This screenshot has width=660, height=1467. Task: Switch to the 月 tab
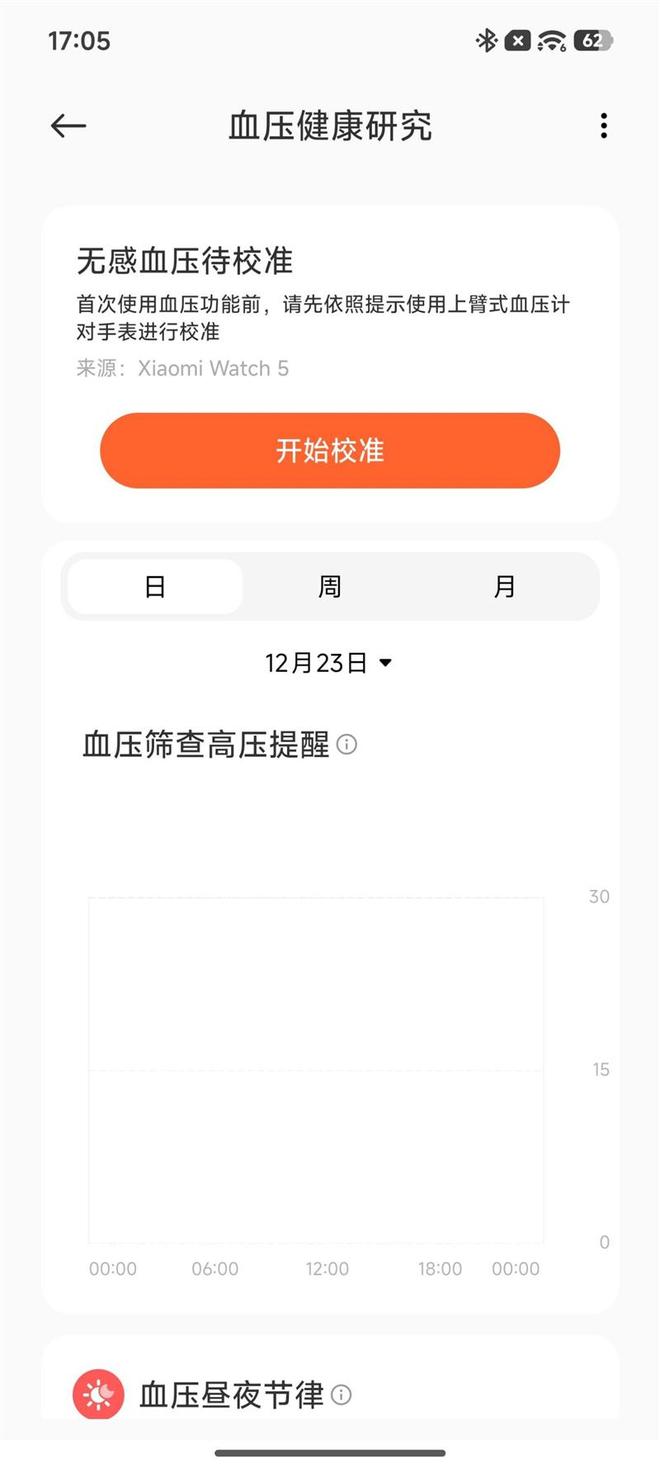coord(505,587)
